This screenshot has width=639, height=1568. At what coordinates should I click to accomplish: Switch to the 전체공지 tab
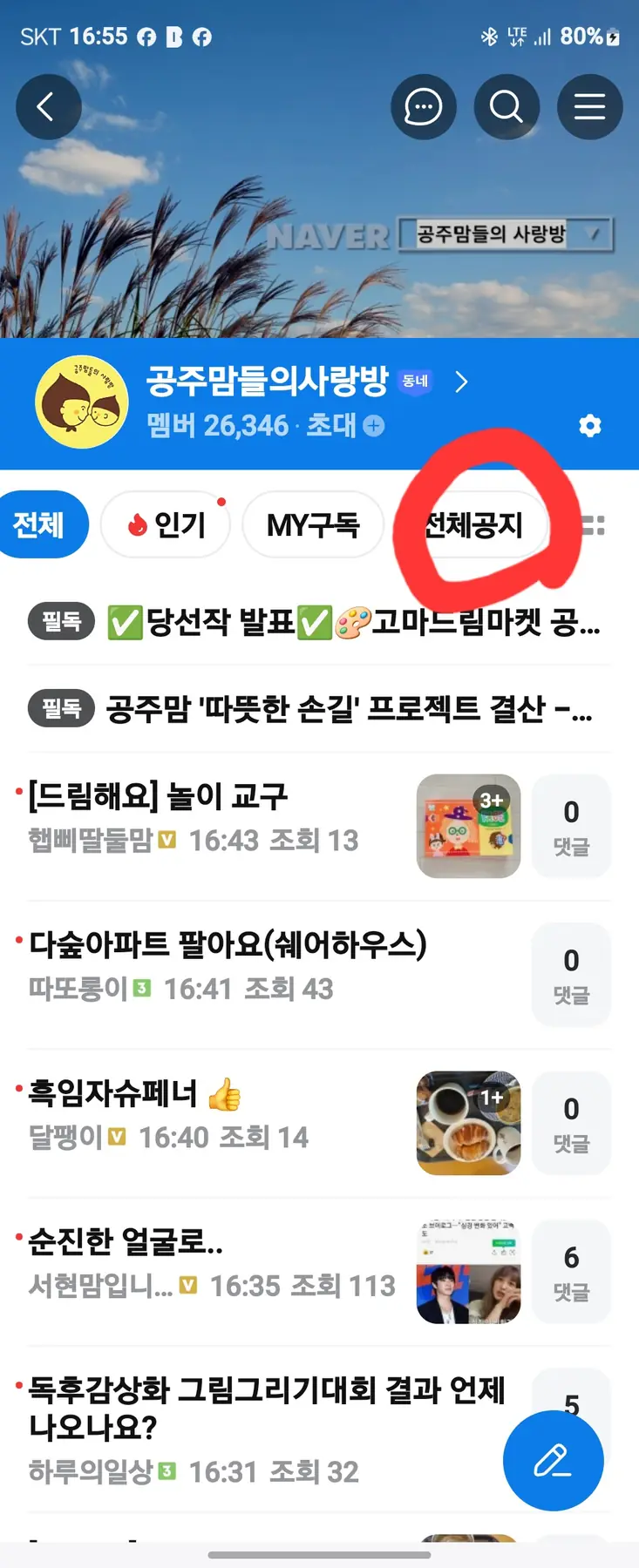(473, 524)
